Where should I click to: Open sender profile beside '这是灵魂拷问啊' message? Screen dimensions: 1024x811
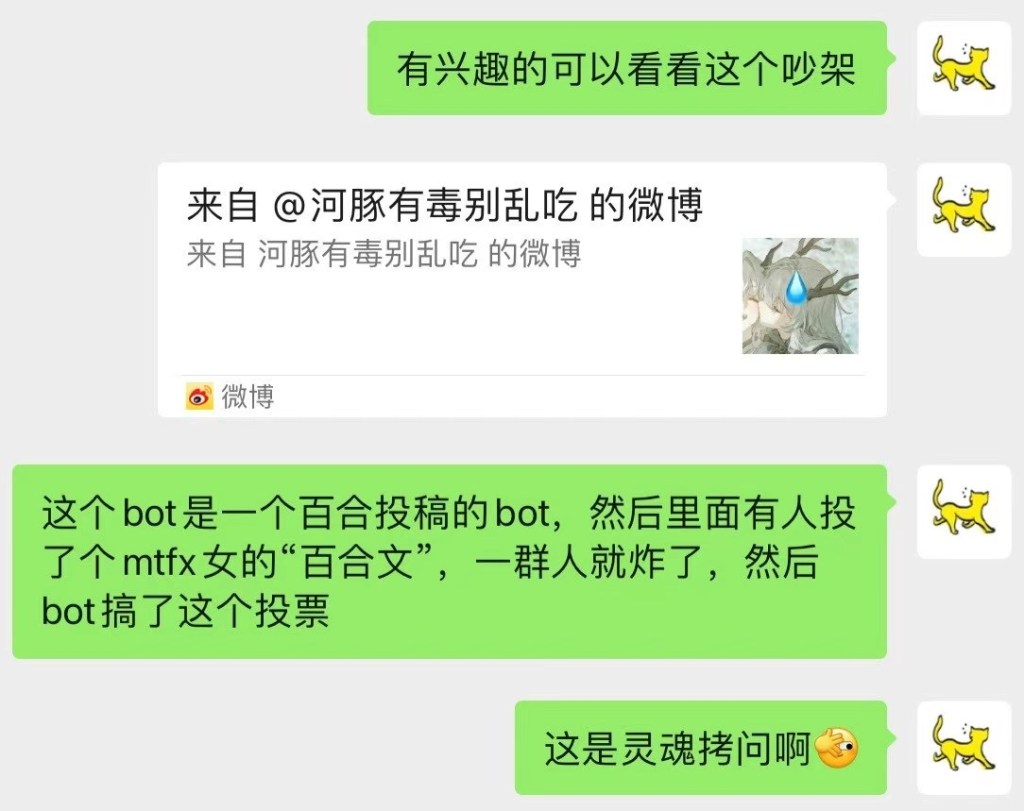964,747
